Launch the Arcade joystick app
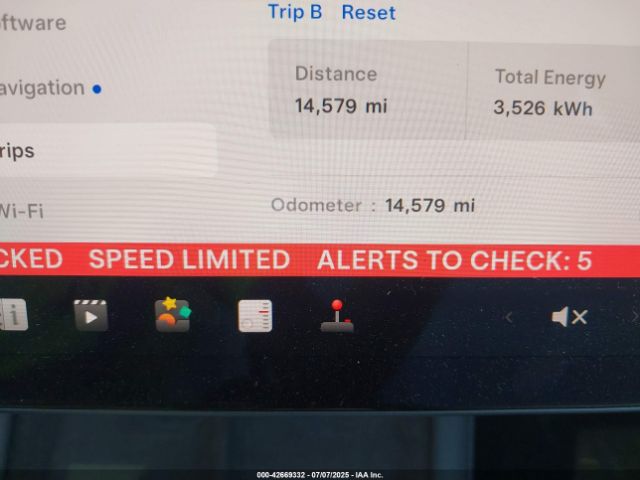 (x=337, y=316)
